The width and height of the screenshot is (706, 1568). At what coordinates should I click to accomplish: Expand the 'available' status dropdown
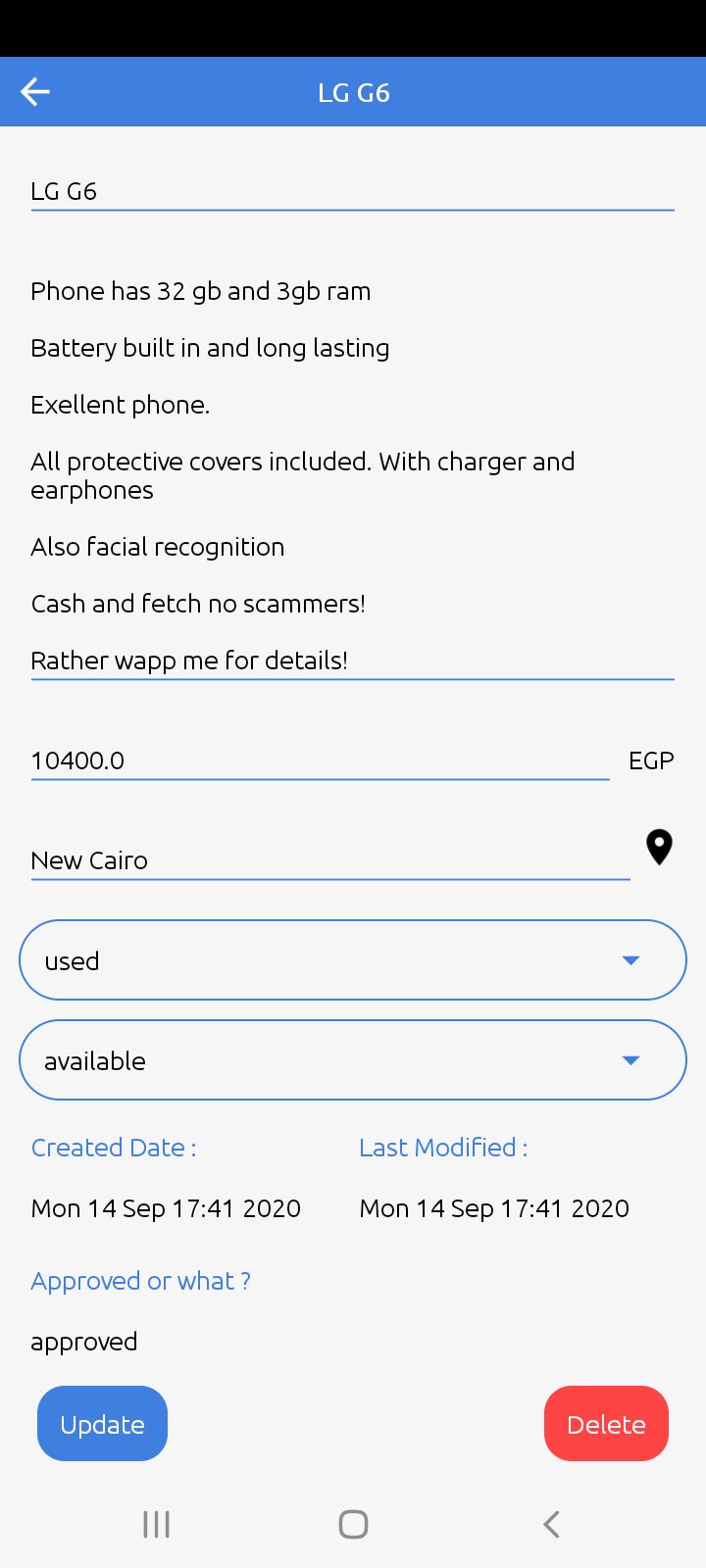[x=353, y=1060]
